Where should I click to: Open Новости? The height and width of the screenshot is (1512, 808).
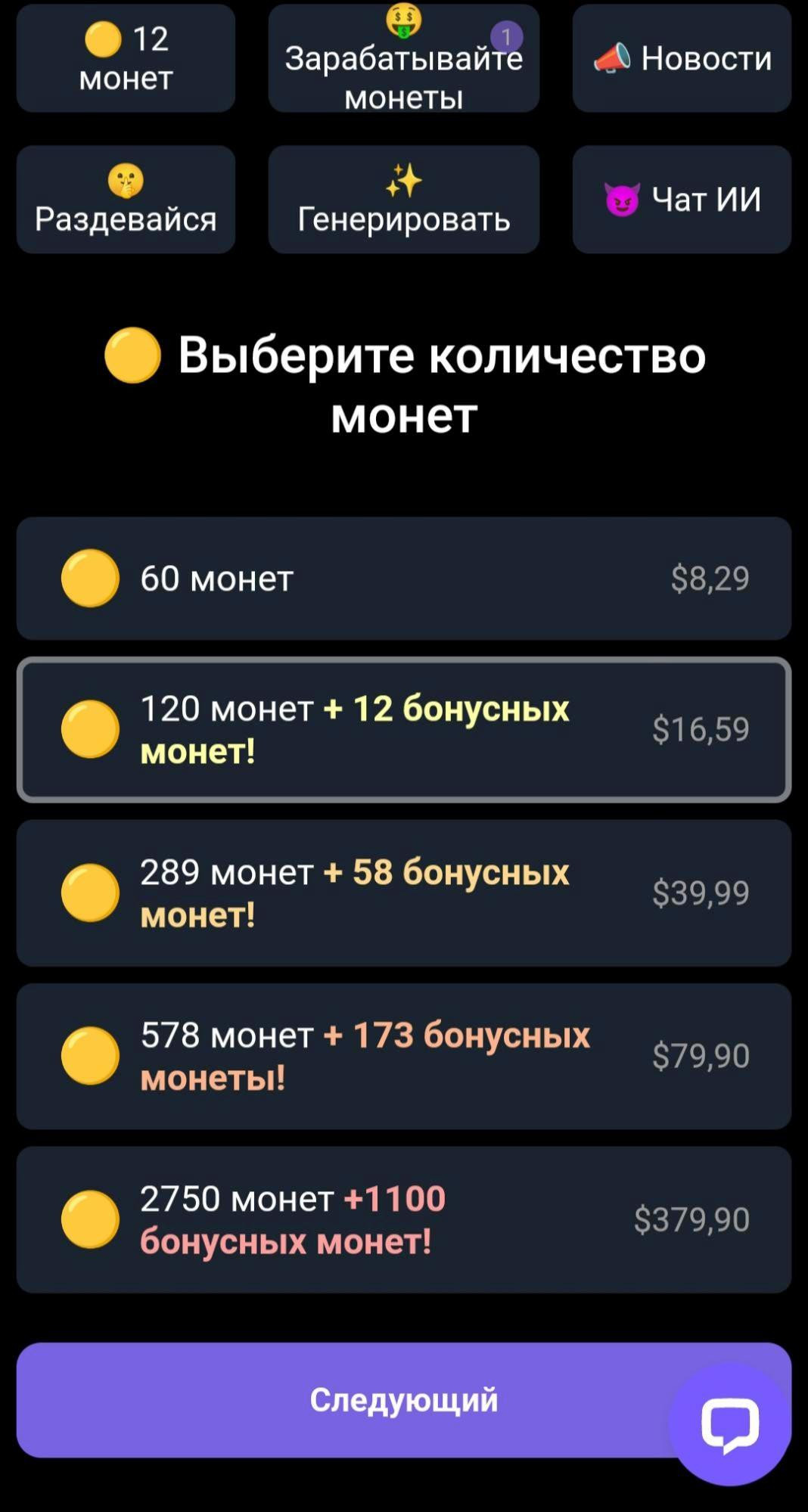(682, 58)
